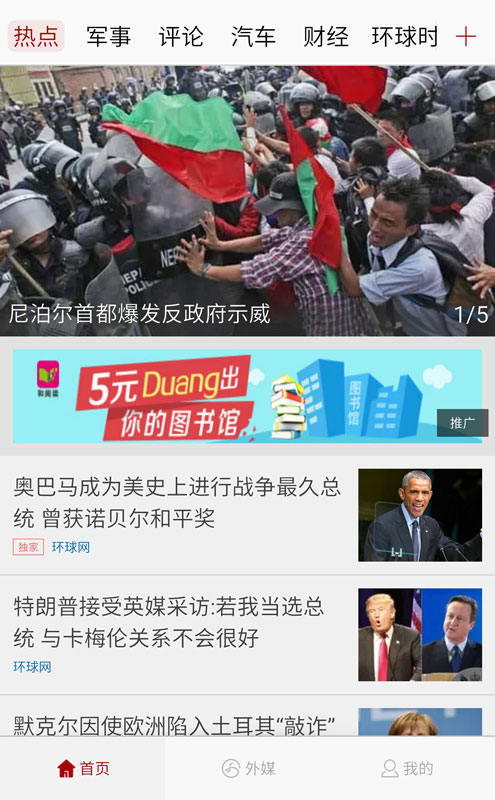Open the 汽车 channel tab

[x=253, y=37]
